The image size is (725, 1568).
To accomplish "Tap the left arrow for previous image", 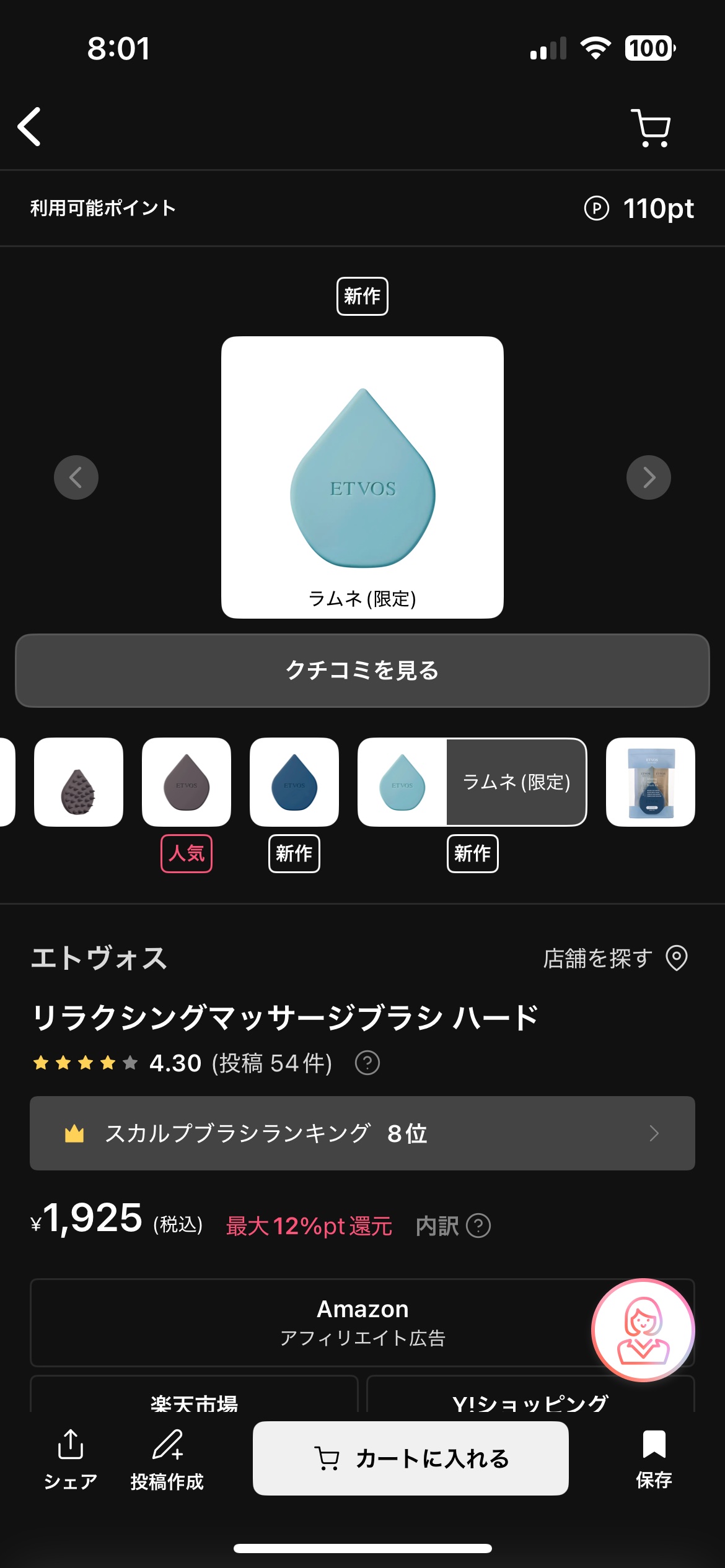I will pyautogui.click(x=76, y=477).
